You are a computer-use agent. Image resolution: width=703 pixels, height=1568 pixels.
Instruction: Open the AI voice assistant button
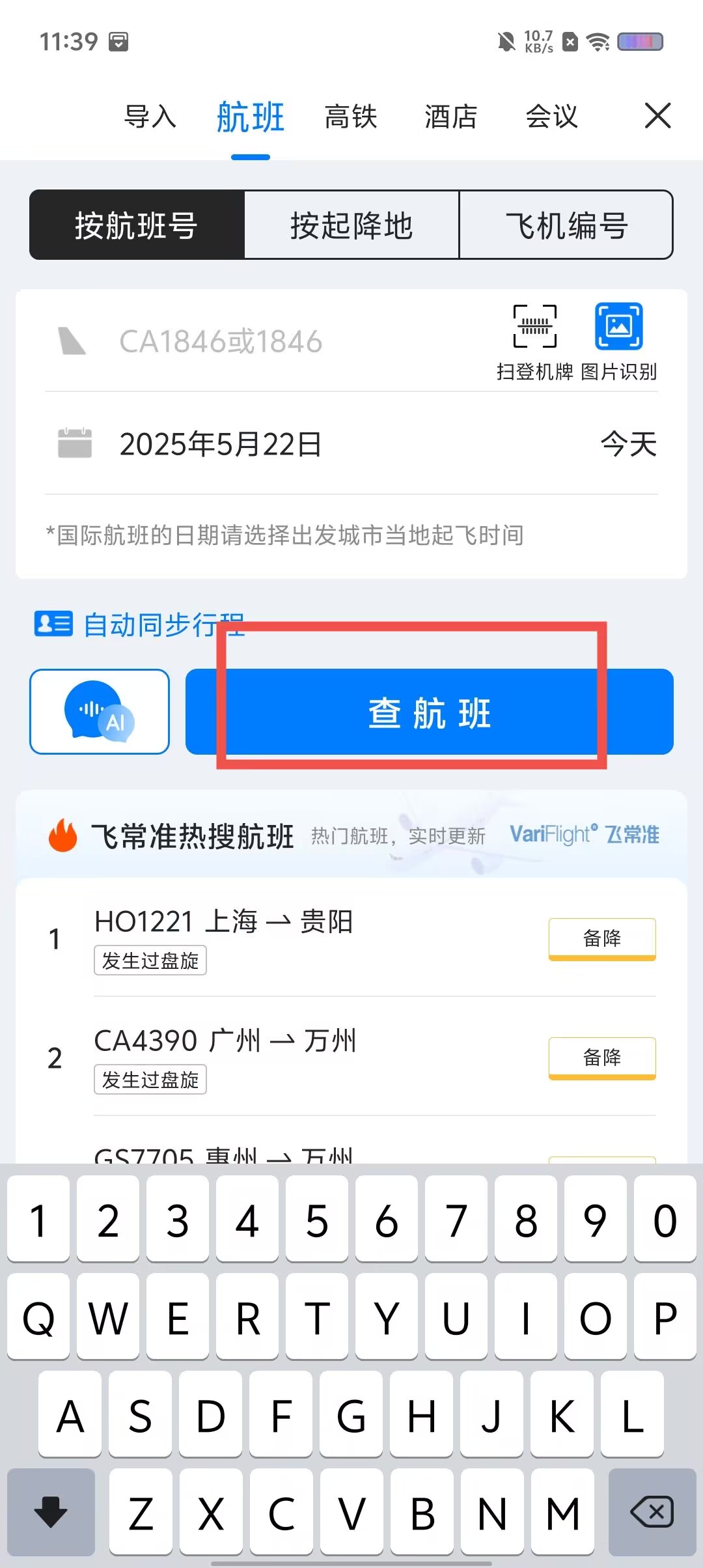pyautogui.click(x=100, y=712)
